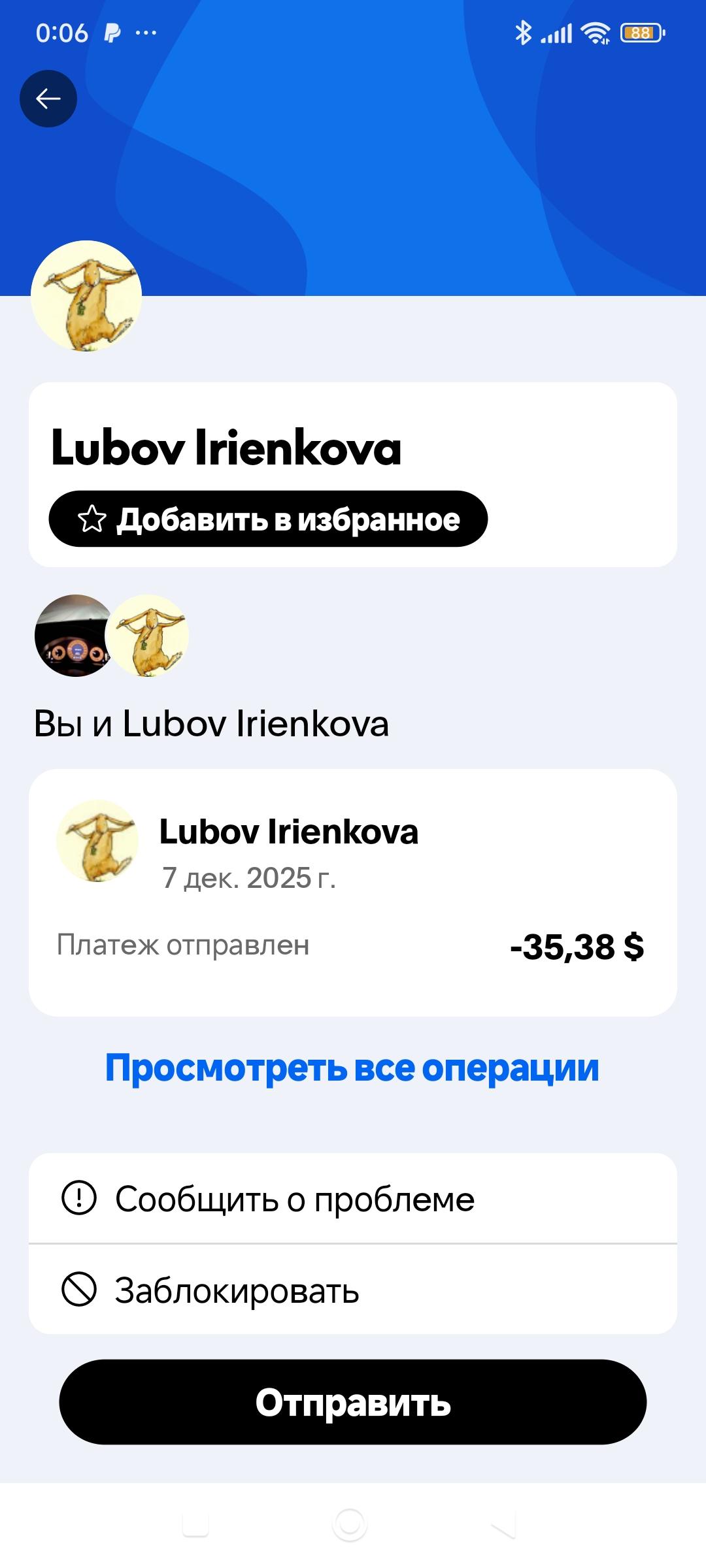This screenshot has height=1568, width=706.
Task: View all operations with this contact
Action: pyautogui.click(x=352, y=1069)
